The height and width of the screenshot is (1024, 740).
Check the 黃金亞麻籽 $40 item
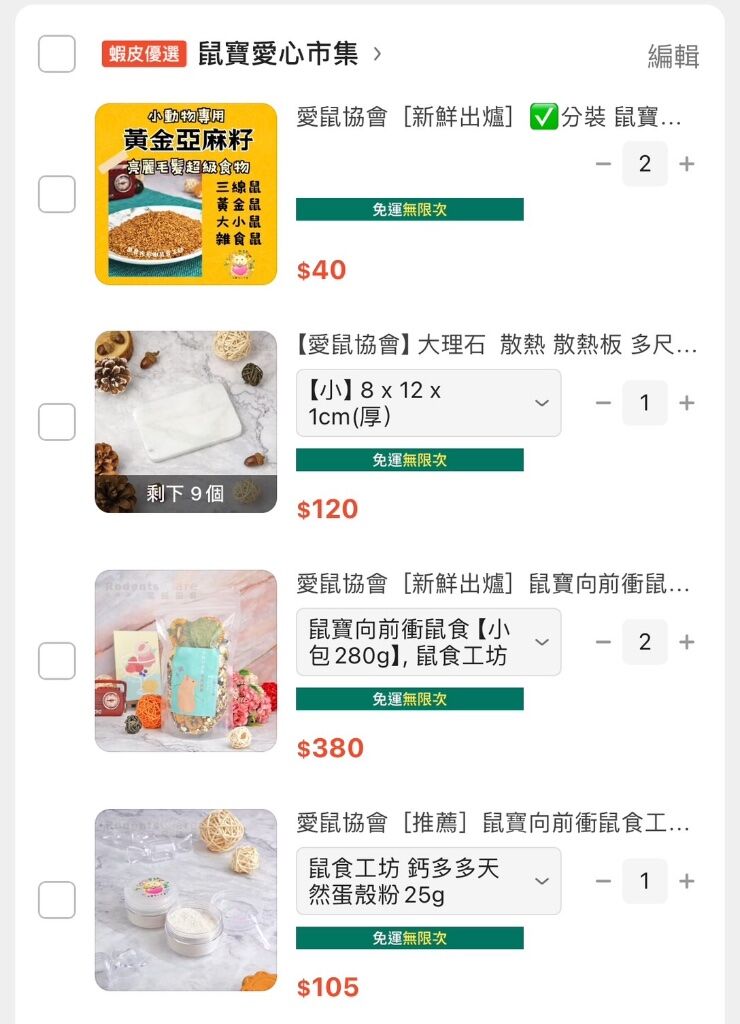(57, 194)
